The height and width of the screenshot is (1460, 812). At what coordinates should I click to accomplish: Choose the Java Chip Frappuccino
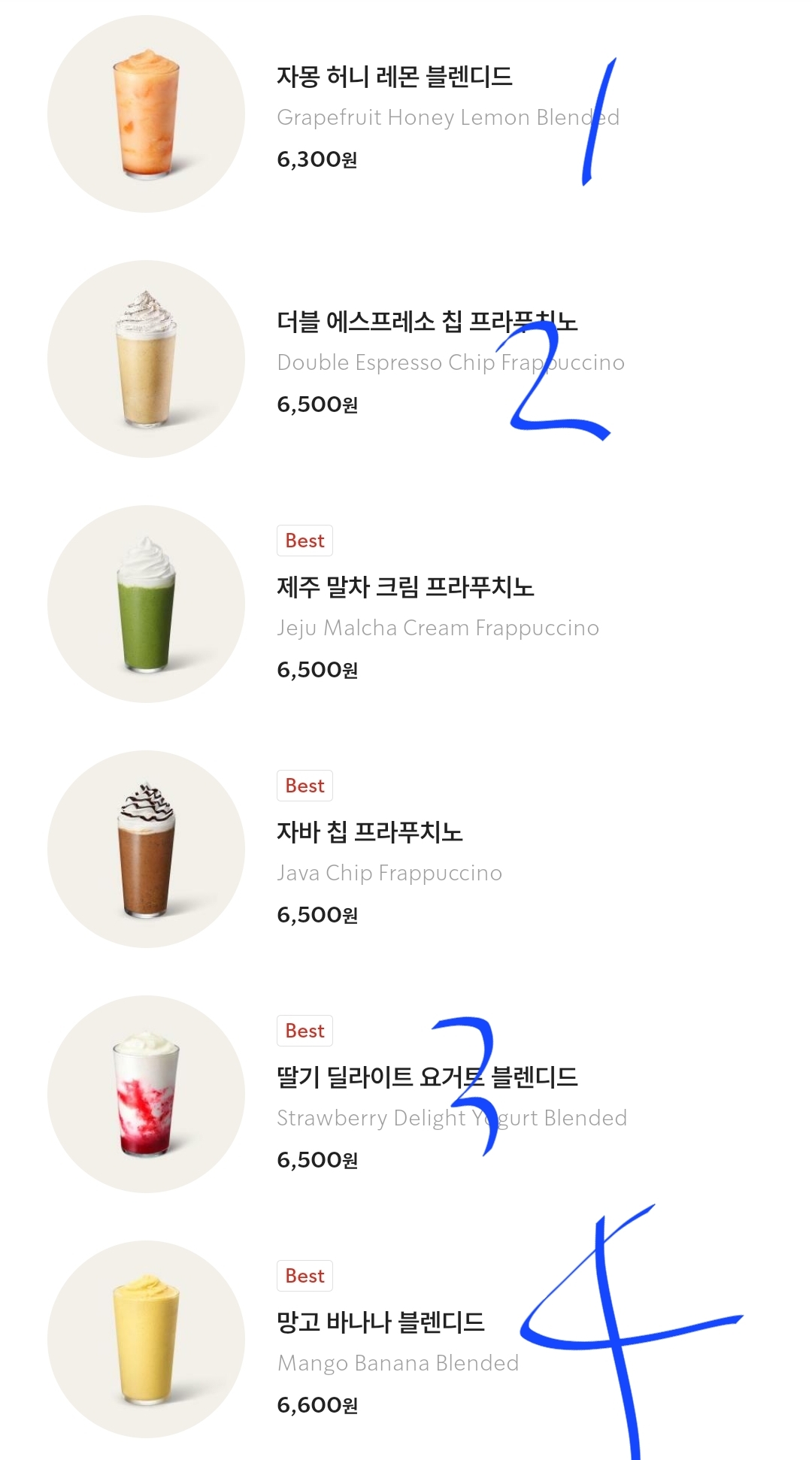[x=369, y=832]
